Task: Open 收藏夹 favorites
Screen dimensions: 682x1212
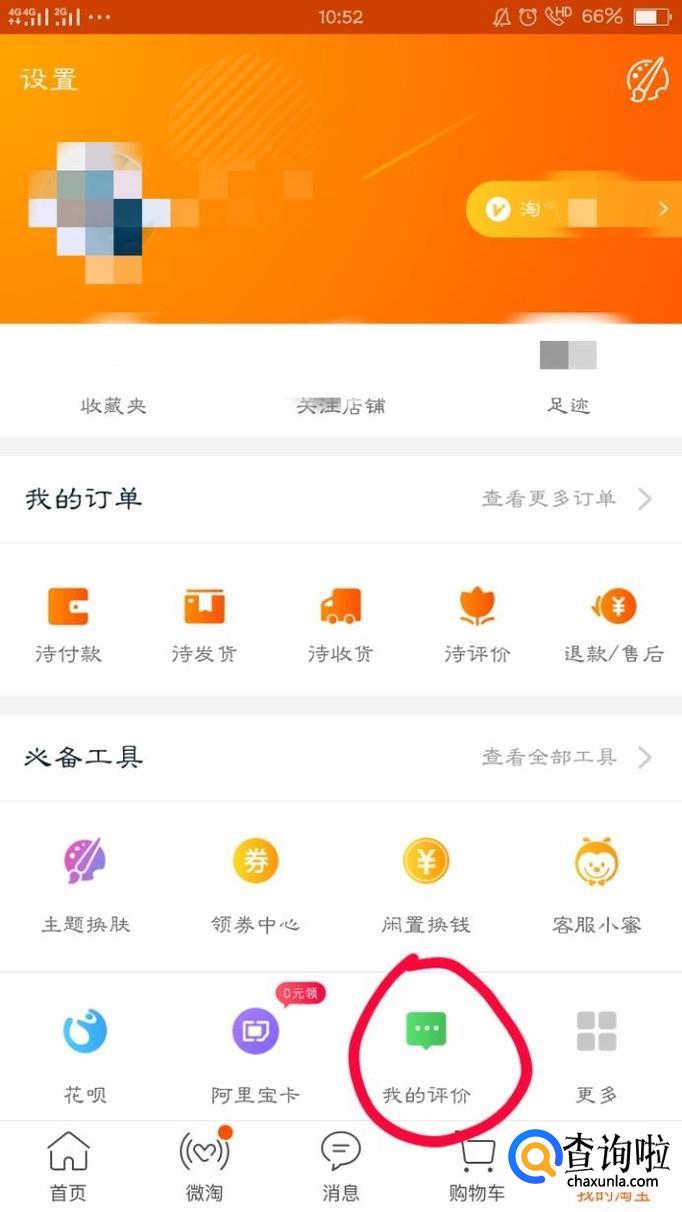Action: 113,405
